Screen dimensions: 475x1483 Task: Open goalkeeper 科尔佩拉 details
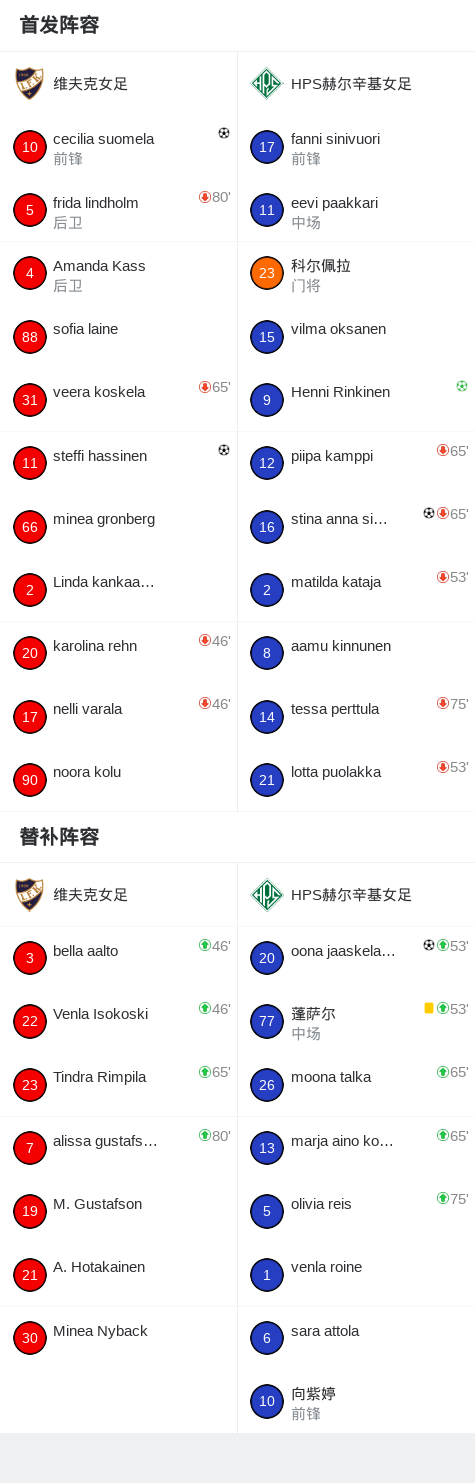(356, 274)
